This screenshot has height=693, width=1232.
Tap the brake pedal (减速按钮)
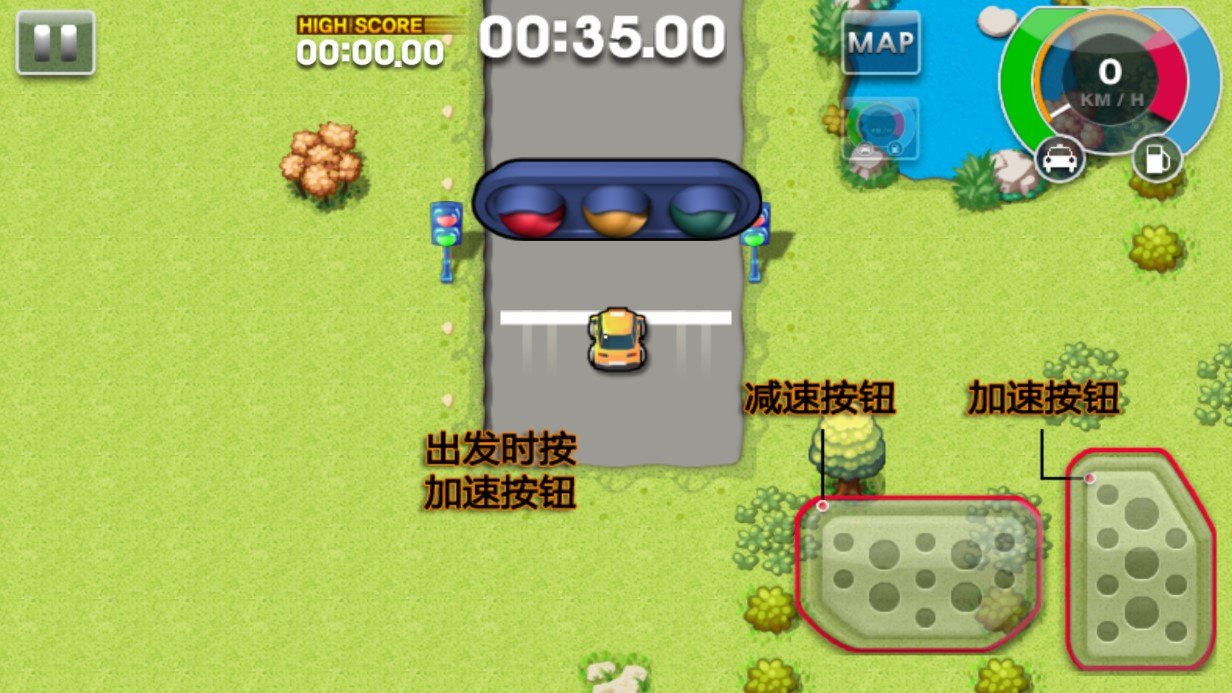917,573
